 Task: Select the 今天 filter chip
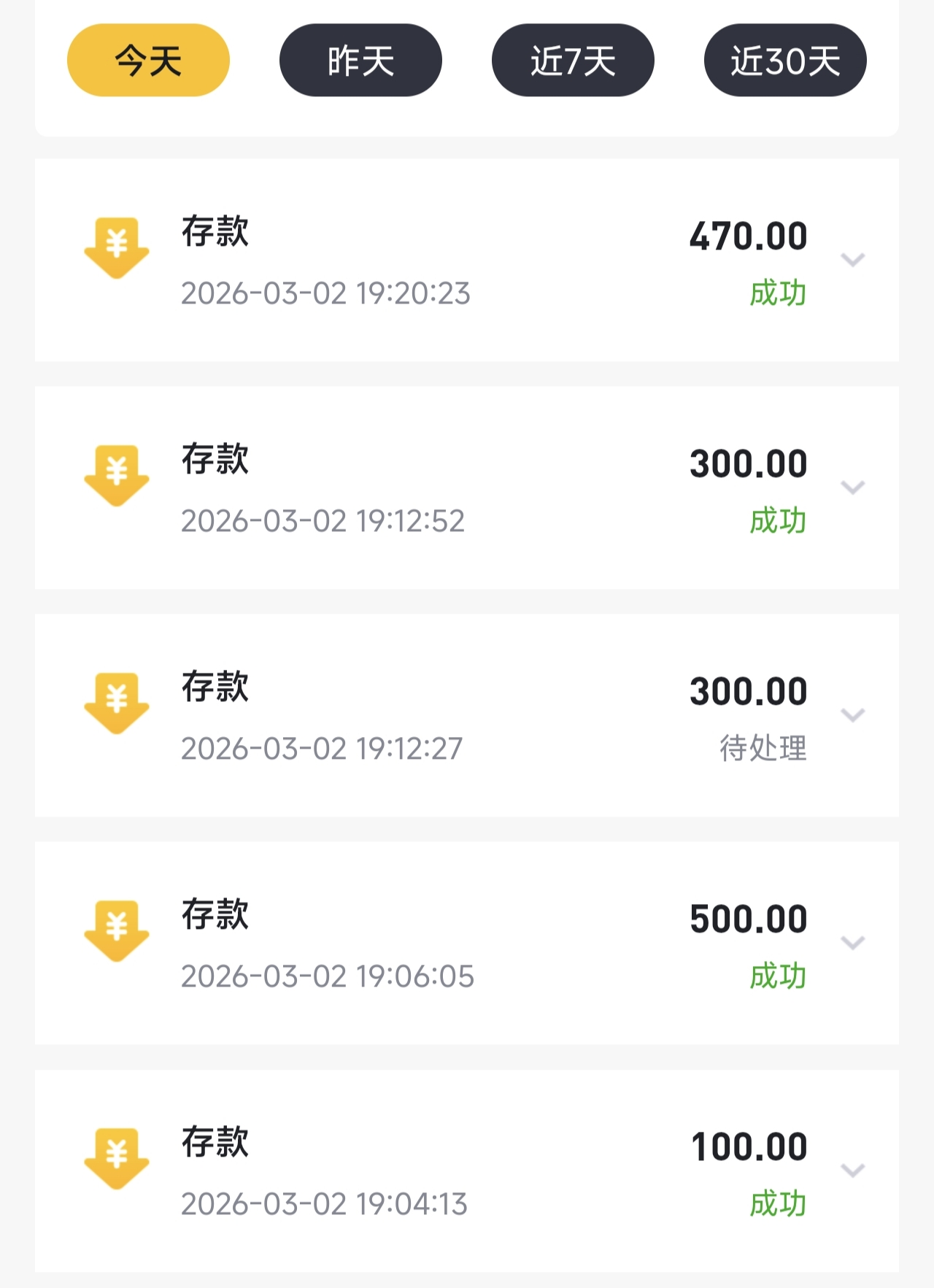click(x=148, y=60)
